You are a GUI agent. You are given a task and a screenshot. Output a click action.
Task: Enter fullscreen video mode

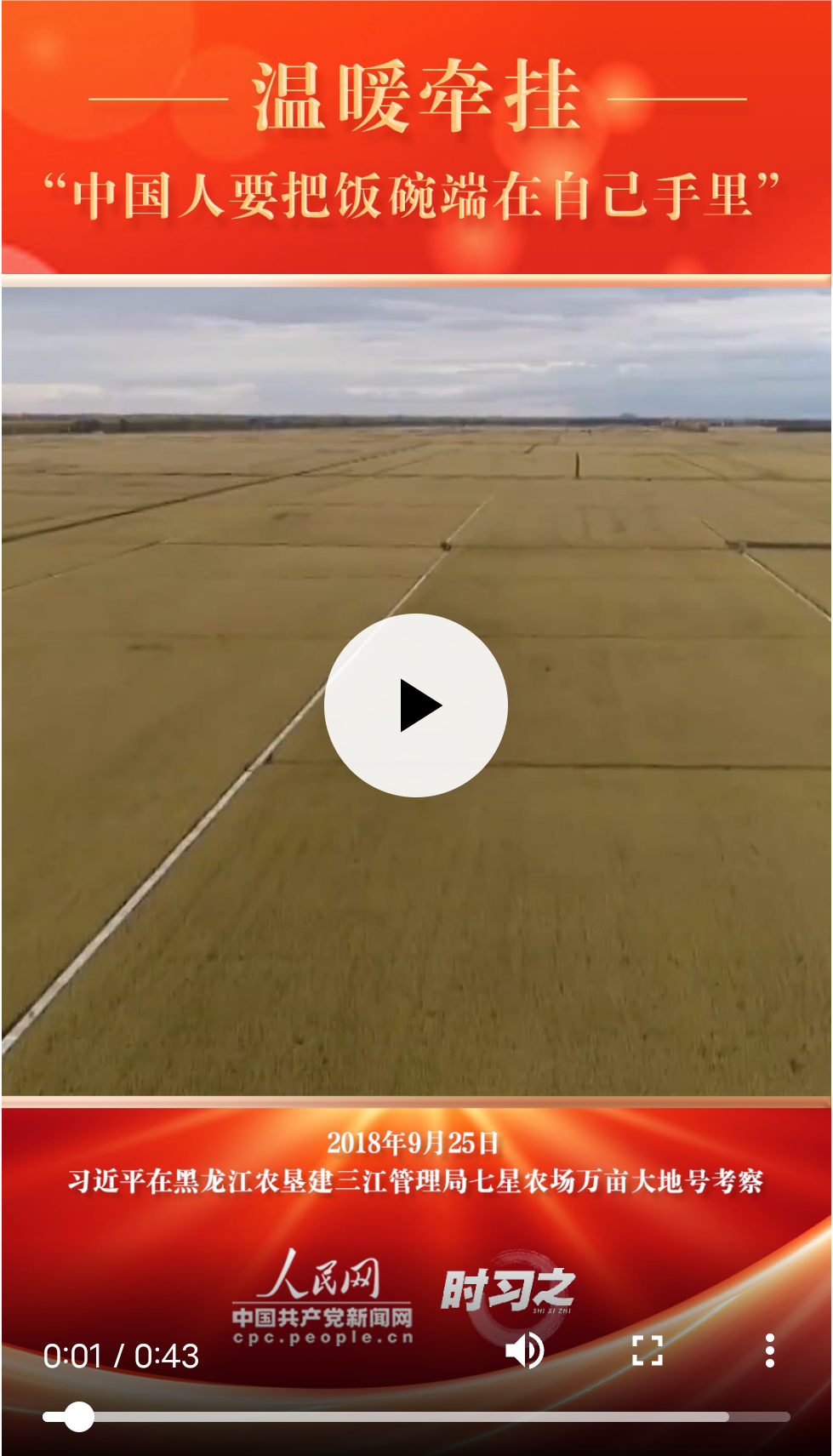tap(648, 1350)
